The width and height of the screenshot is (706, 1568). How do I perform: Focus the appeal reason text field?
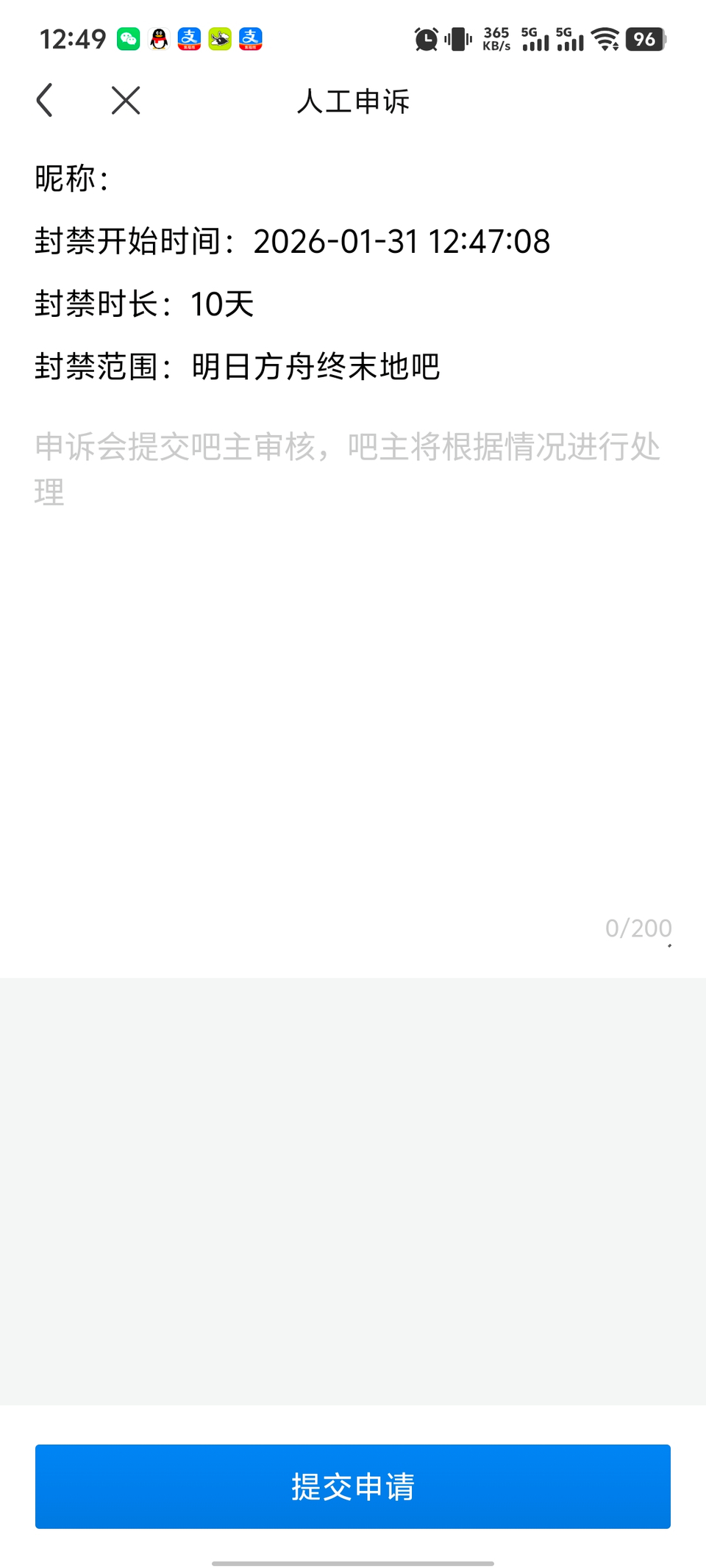coord(353,662)
